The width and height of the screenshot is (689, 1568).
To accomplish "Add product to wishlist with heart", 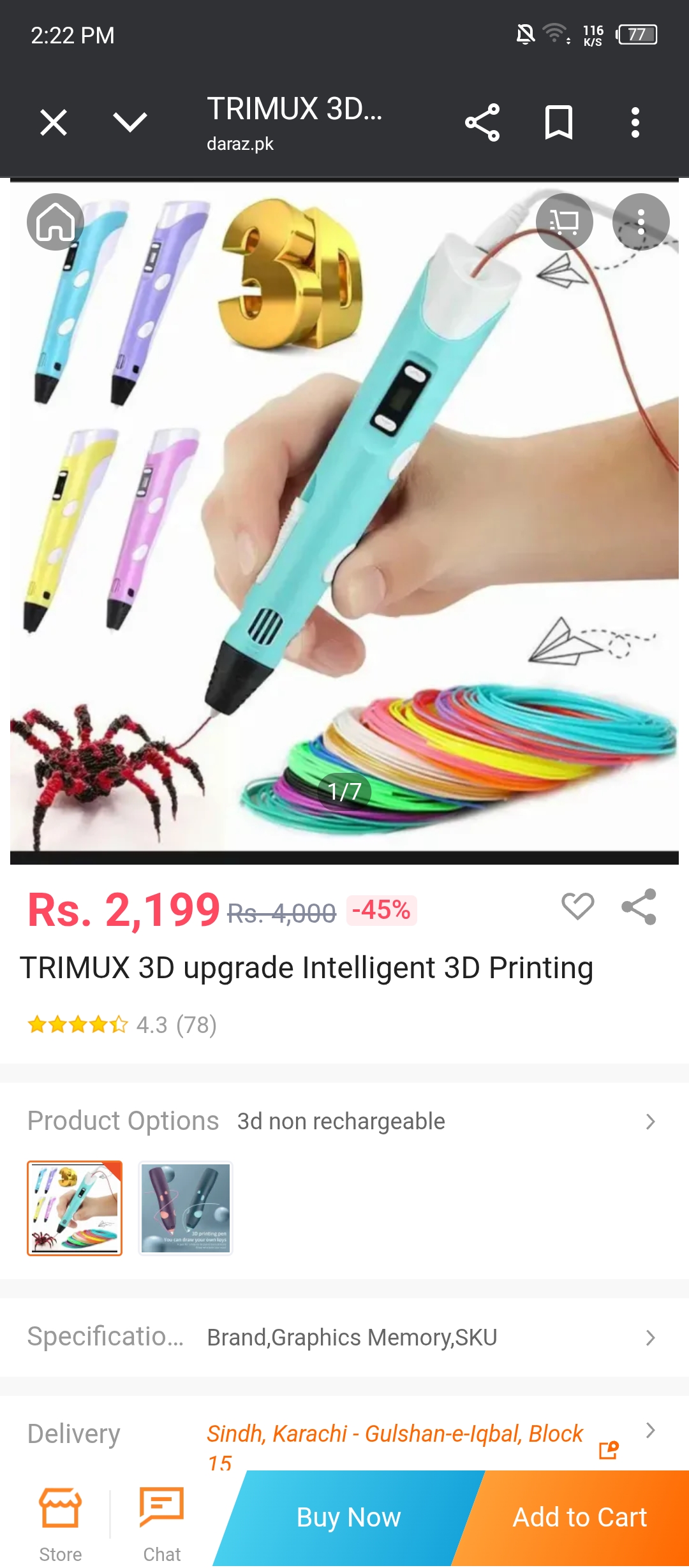I will pyautogui.click(x=577, y=906).
